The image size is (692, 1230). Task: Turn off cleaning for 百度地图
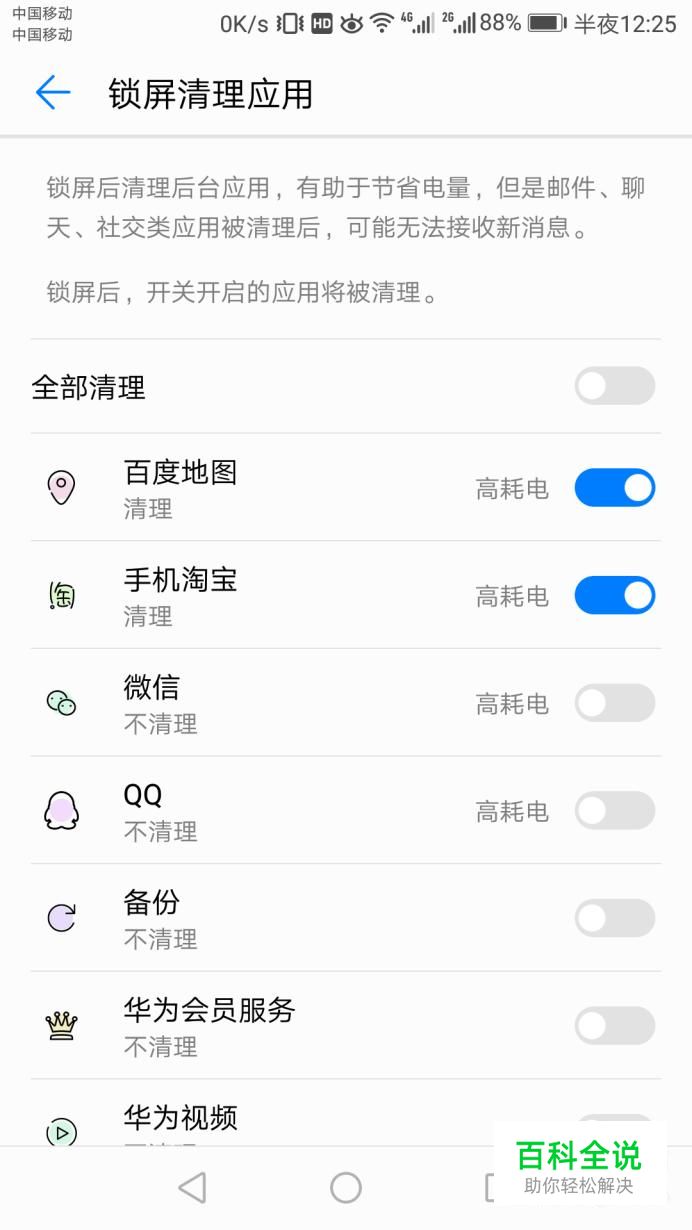[615, 488]
